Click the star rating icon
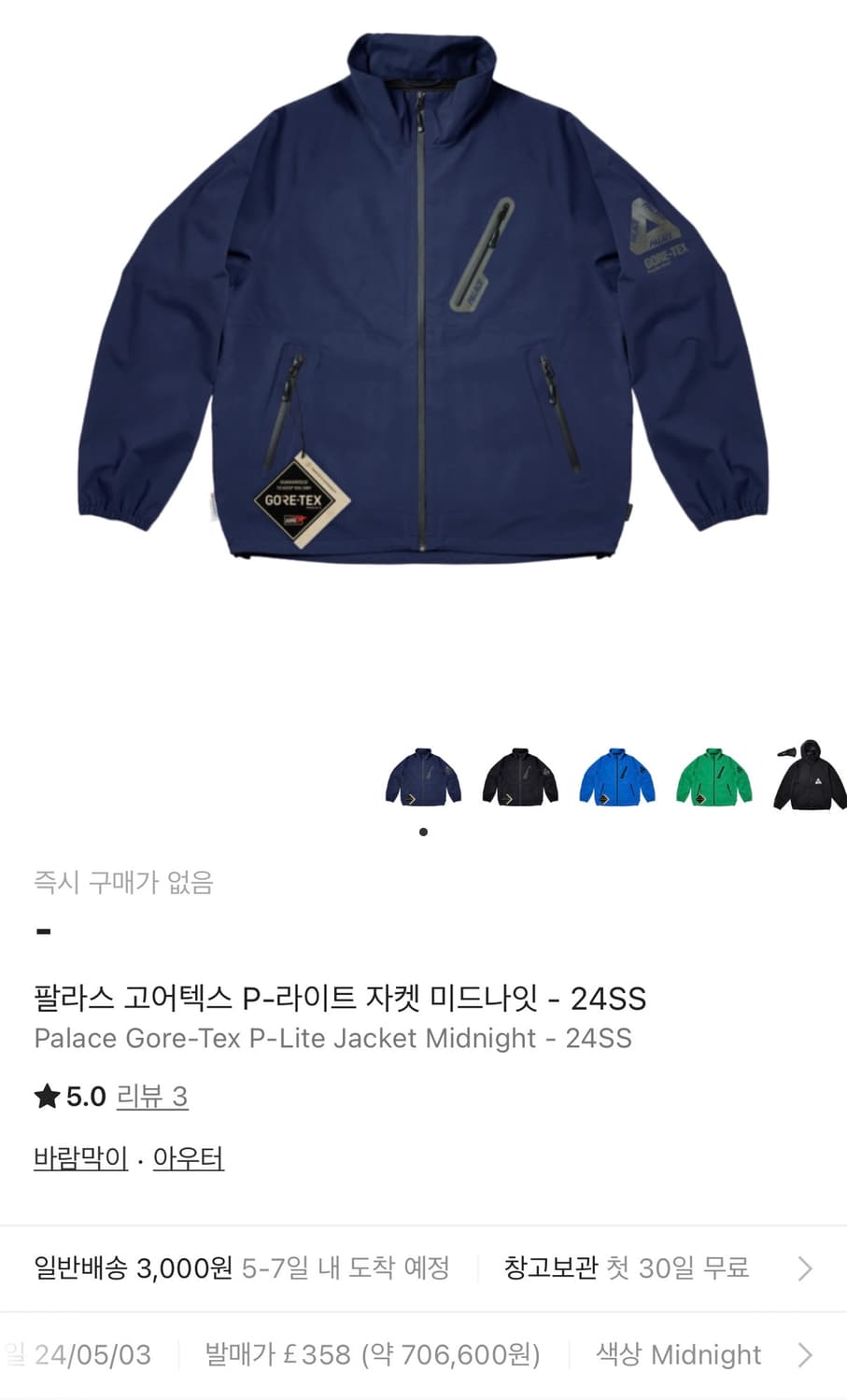Screen dimensions: 847x1400 coord(47,1097)
